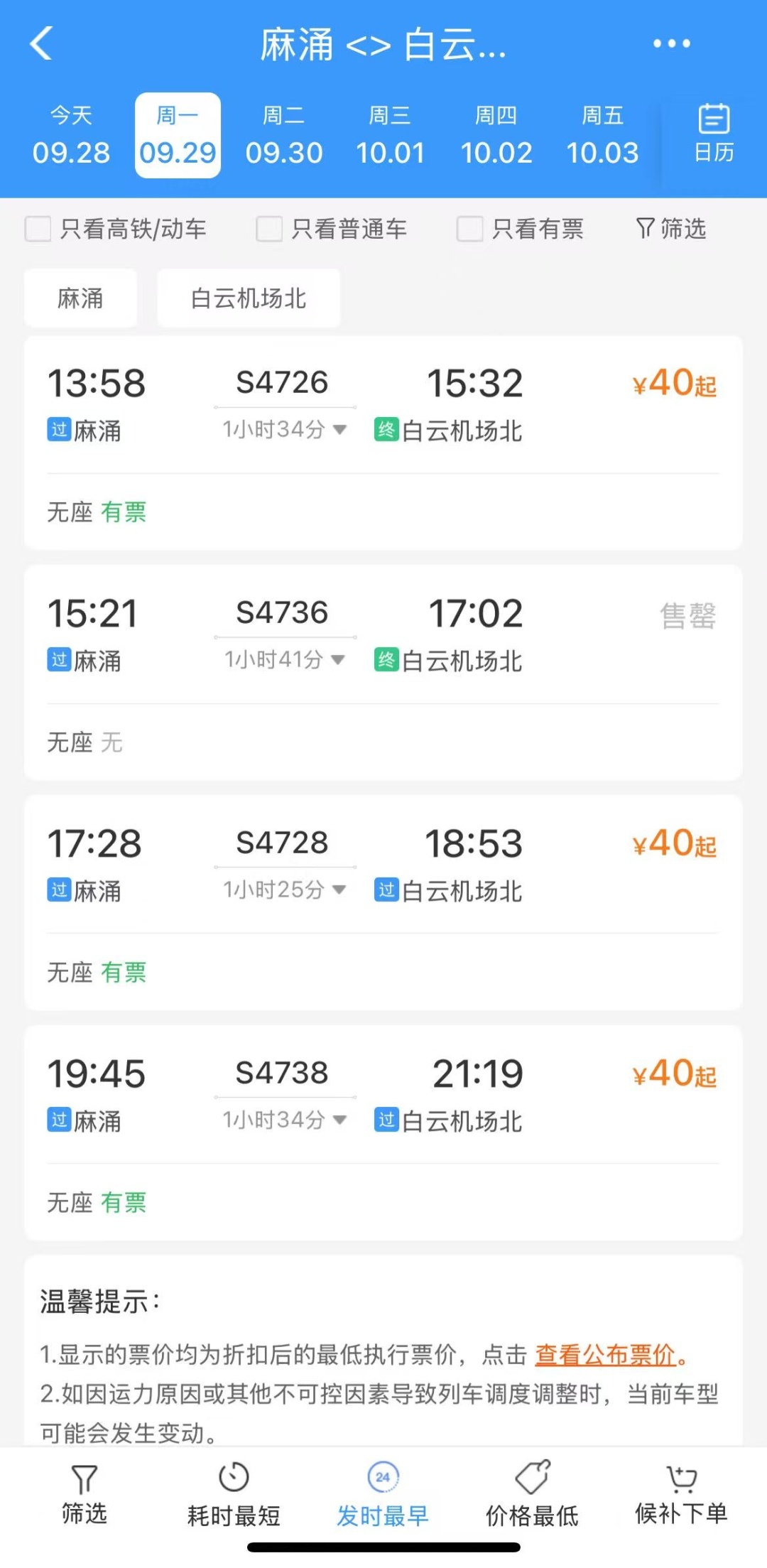The width and height of the screenshot is (767, 1568).
Task: Switch to Wednesday 10.01
Action: [390, 136]
